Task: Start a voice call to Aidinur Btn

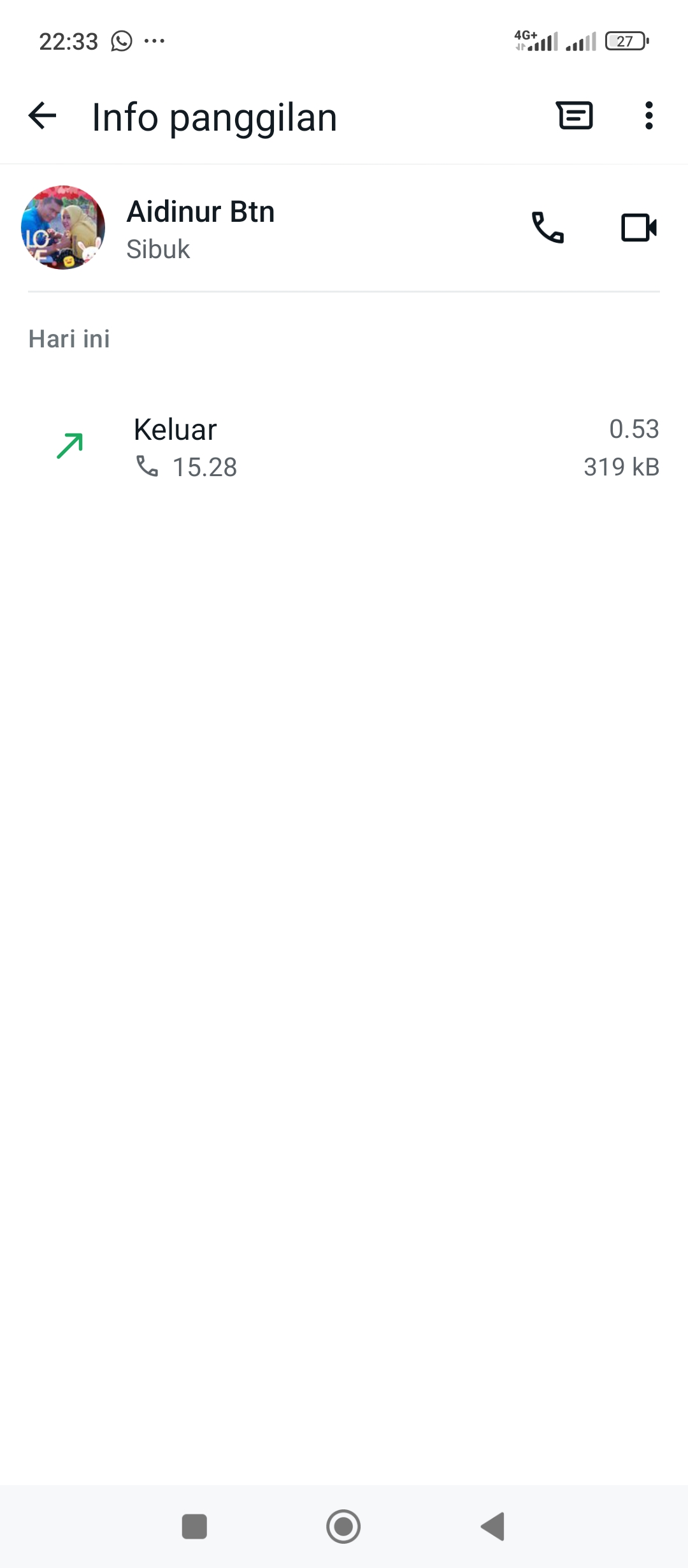Action: click(x=548, y=228)
